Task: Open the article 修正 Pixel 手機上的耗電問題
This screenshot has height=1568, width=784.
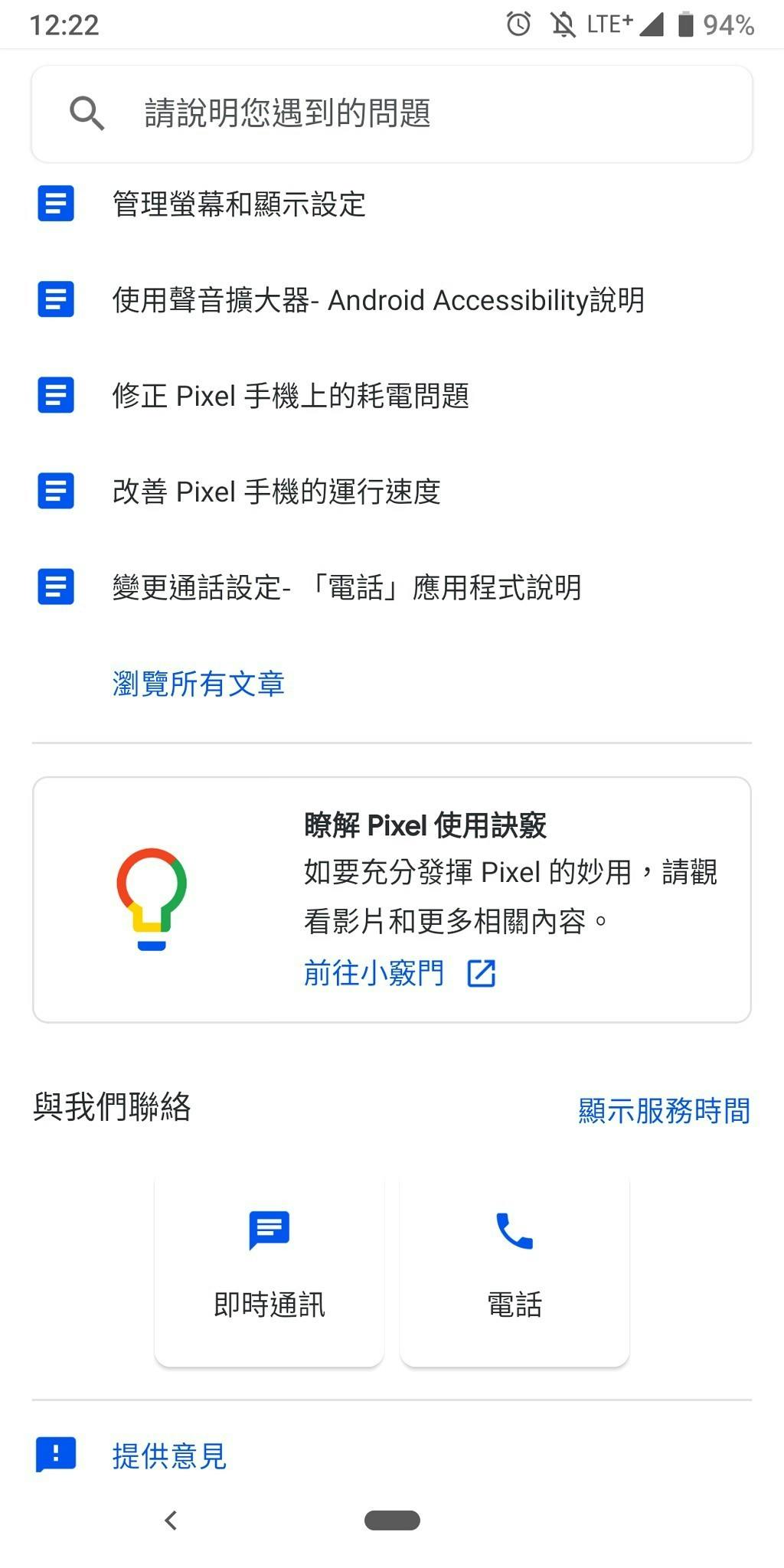Action: coord(290,396)
